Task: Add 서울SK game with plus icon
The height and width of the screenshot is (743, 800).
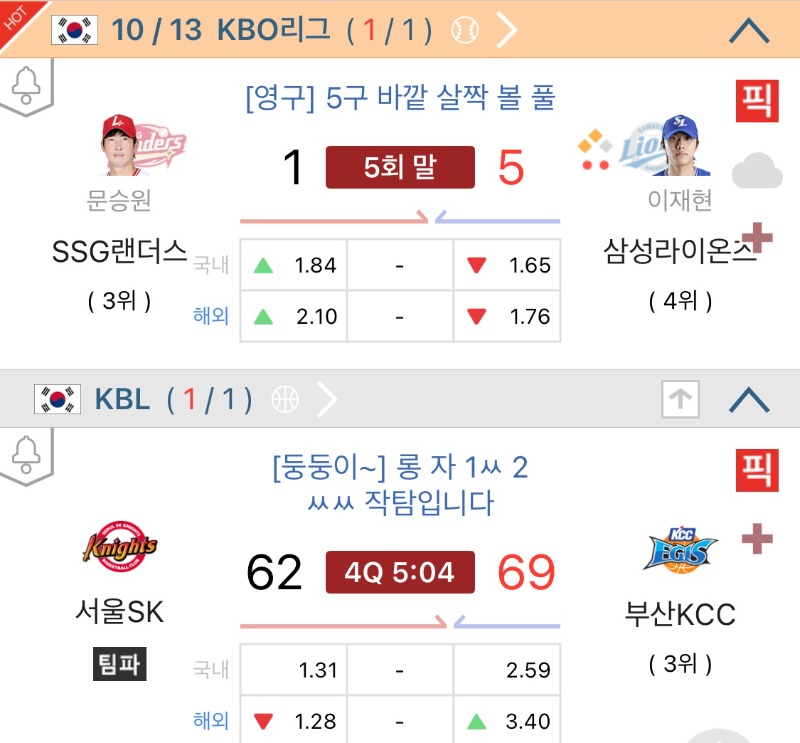Action: click(757, 540)
